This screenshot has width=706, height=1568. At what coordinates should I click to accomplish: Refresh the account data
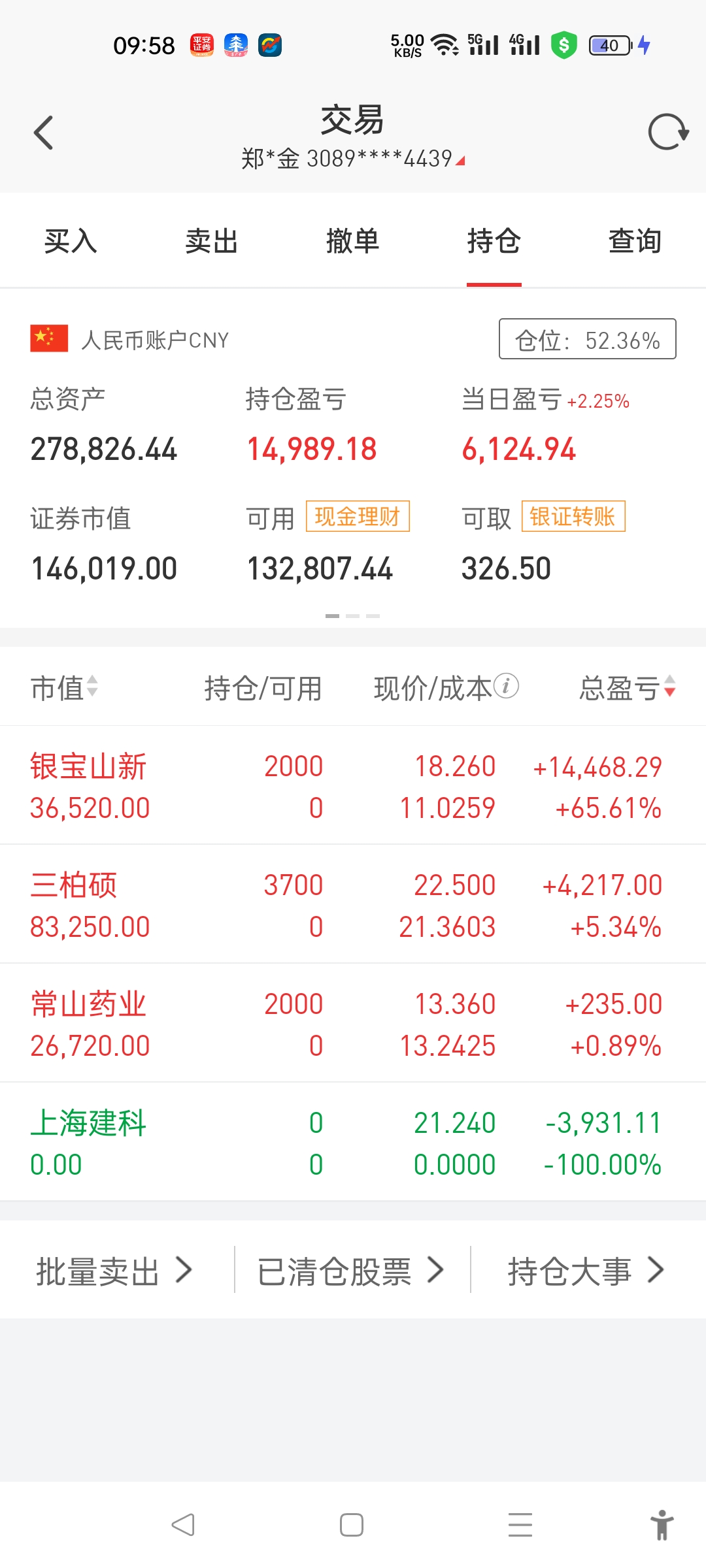tap(668, 132)
